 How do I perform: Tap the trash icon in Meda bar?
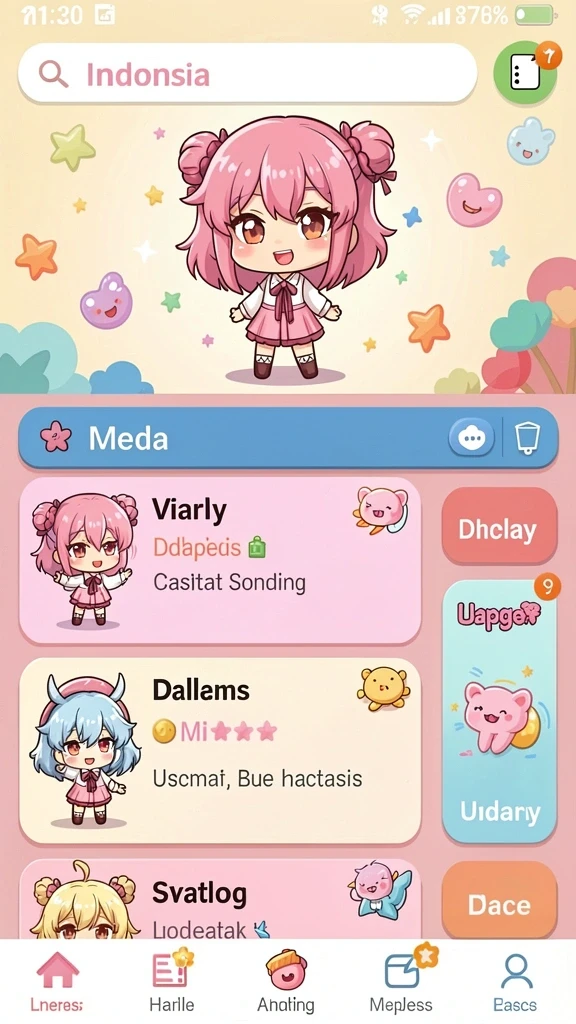[x=526, y=438]
